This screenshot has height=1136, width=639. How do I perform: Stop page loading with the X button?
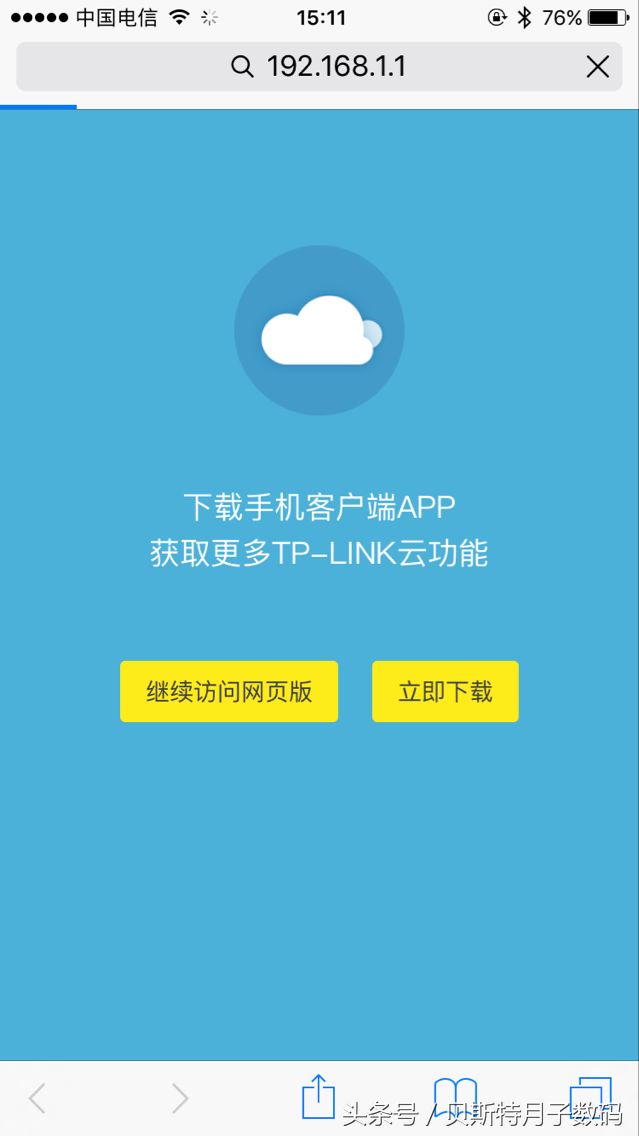coord(598,67)
